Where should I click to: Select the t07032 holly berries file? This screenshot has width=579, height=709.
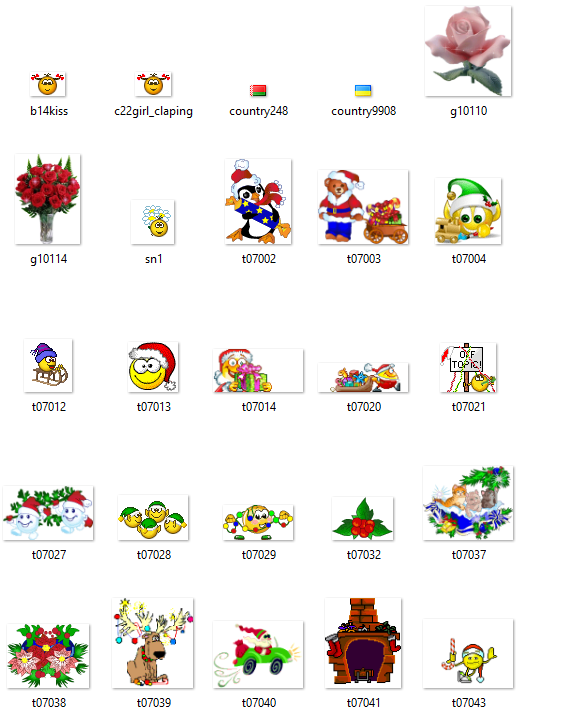[363, 519]
